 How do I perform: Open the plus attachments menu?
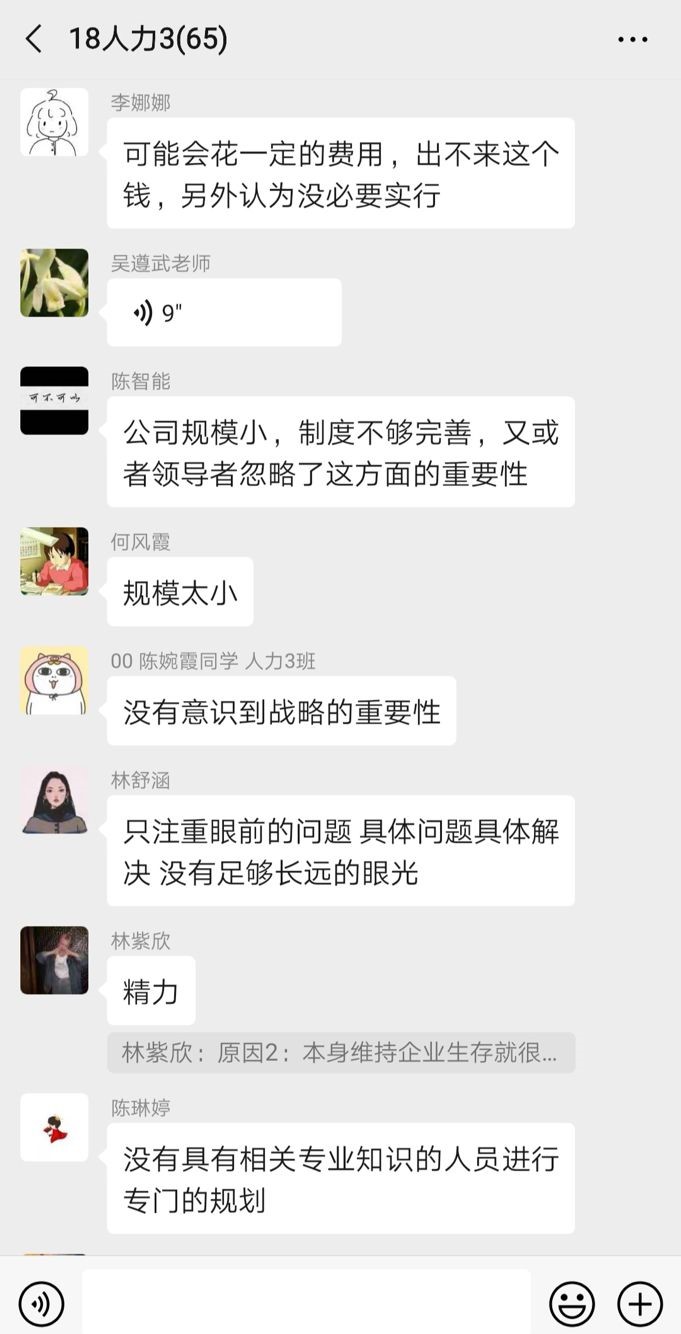pyautogui.click(x=640, y=1303)
